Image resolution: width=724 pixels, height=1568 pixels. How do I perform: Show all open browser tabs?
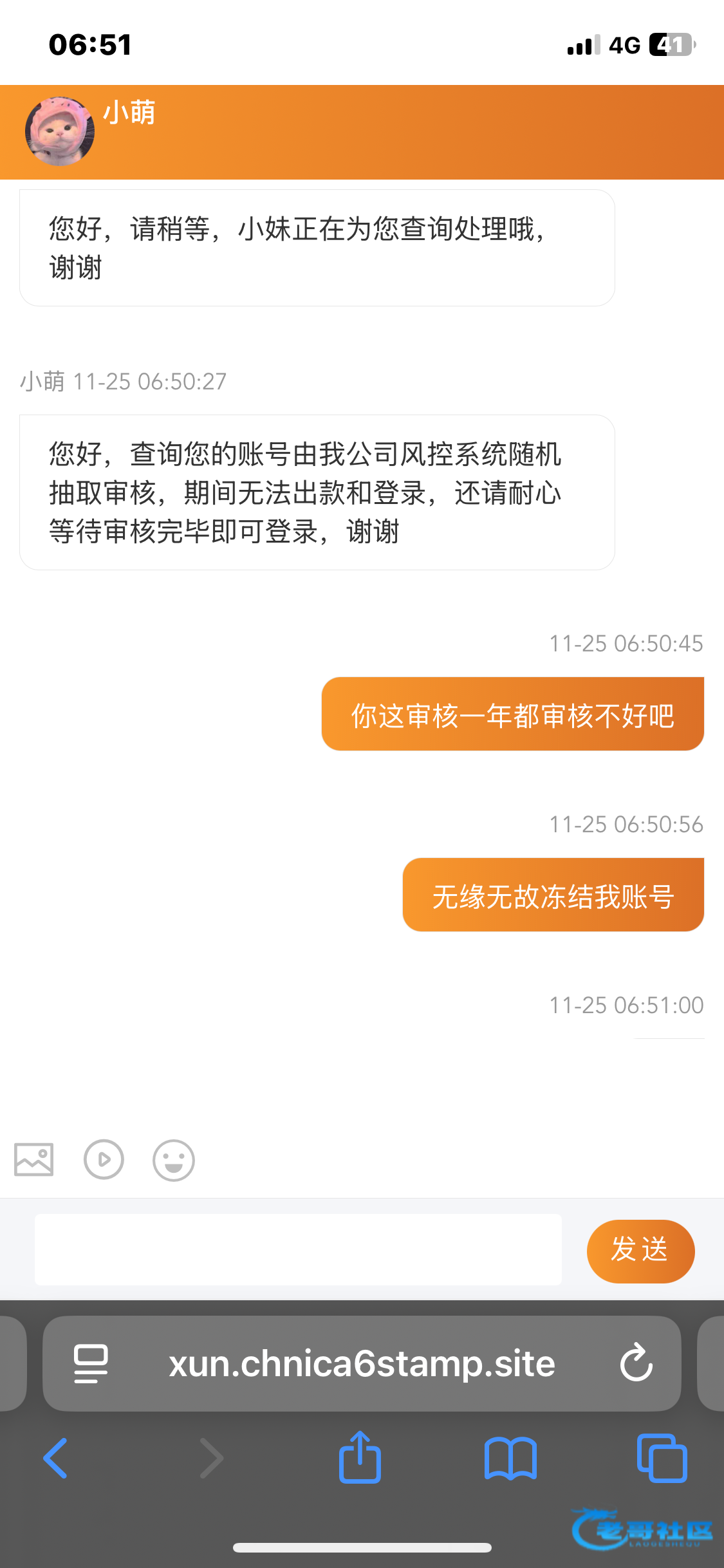click(x=662, y=1458)
